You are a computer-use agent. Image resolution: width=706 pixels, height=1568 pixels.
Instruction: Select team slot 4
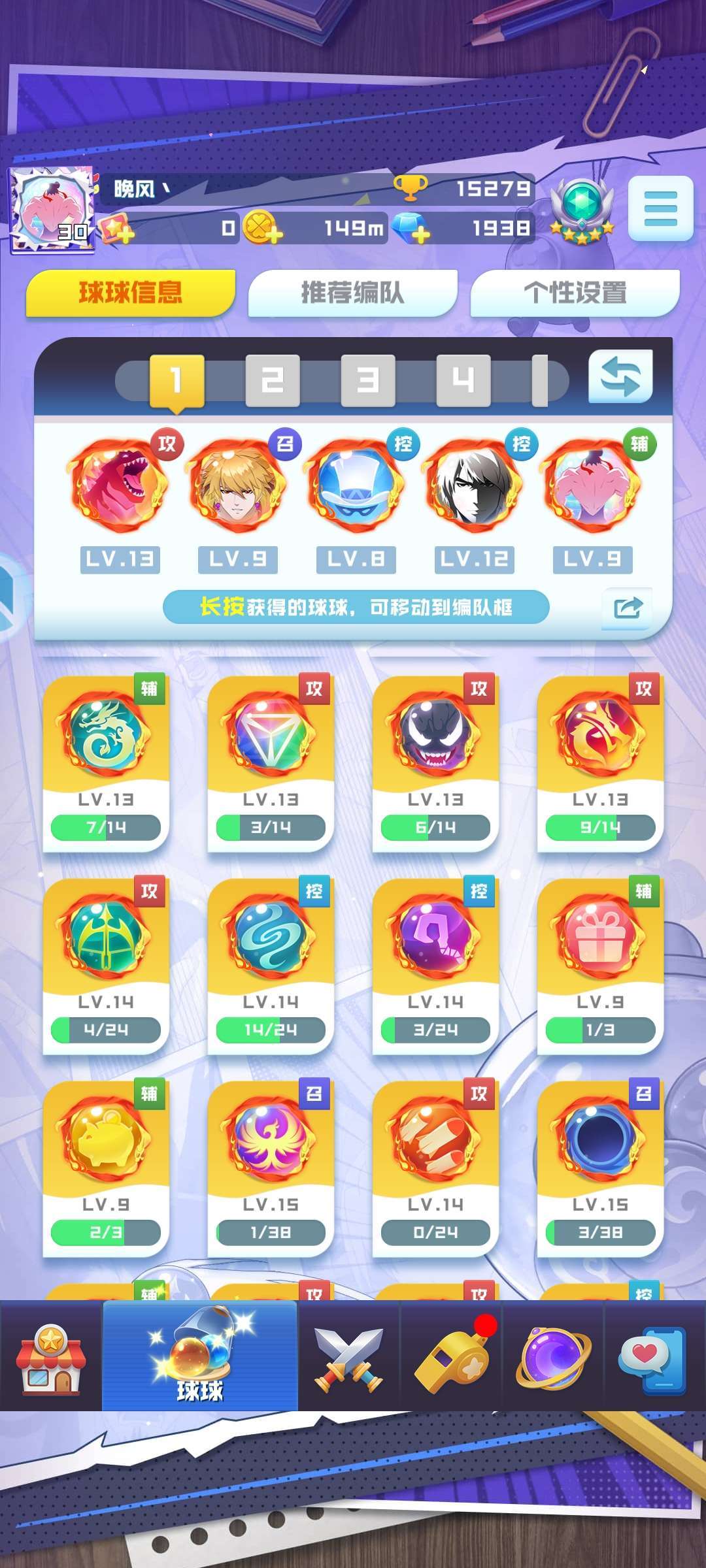click(463, 380)
